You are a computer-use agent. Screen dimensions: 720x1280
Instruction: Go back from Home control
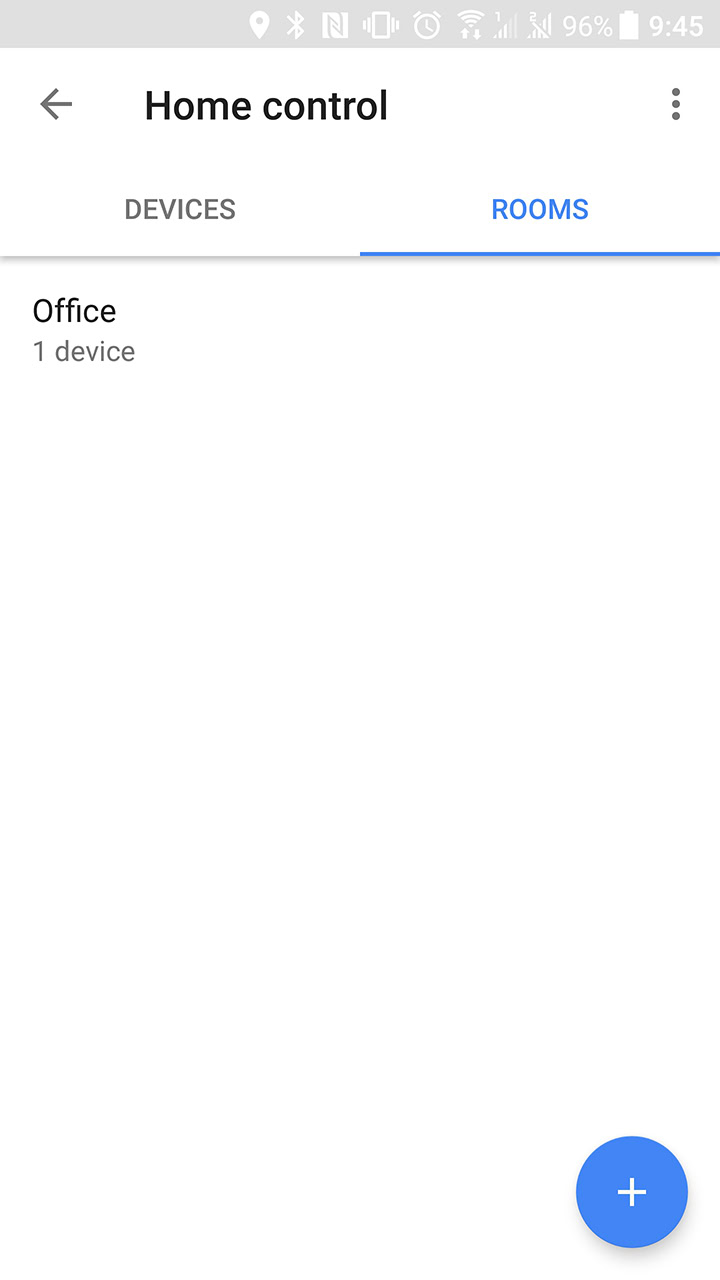(x=56, y=104)
